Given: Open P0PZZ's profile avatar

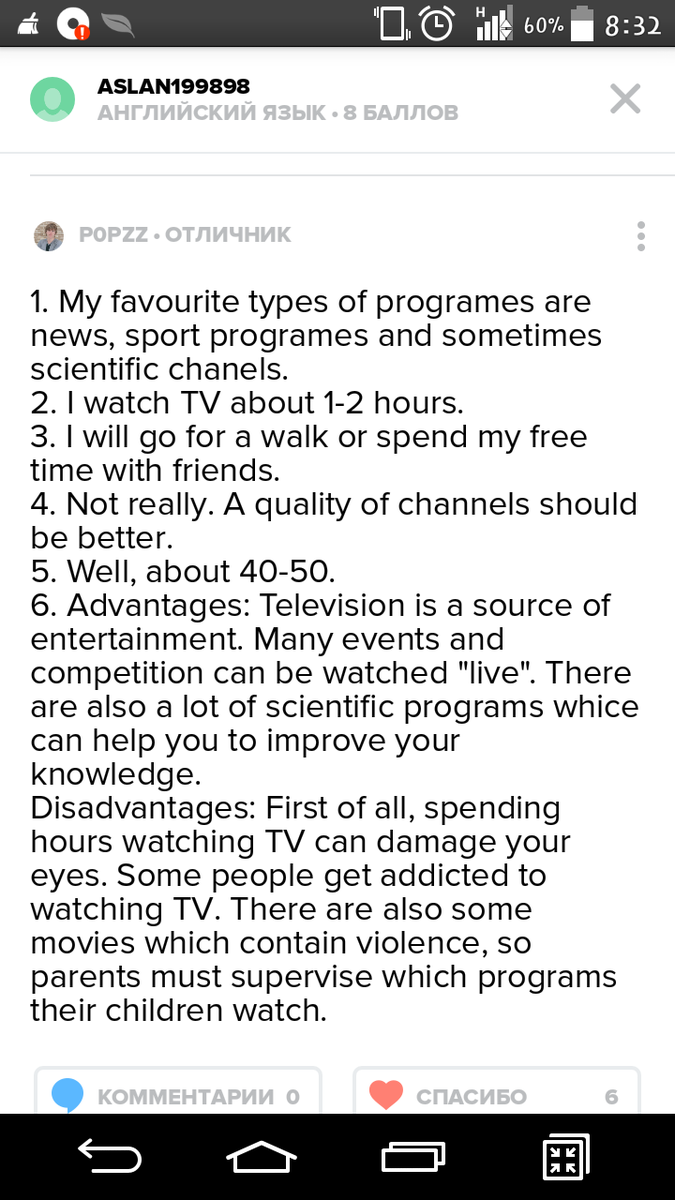Looking at the screenshot, I should pos(49,236).
